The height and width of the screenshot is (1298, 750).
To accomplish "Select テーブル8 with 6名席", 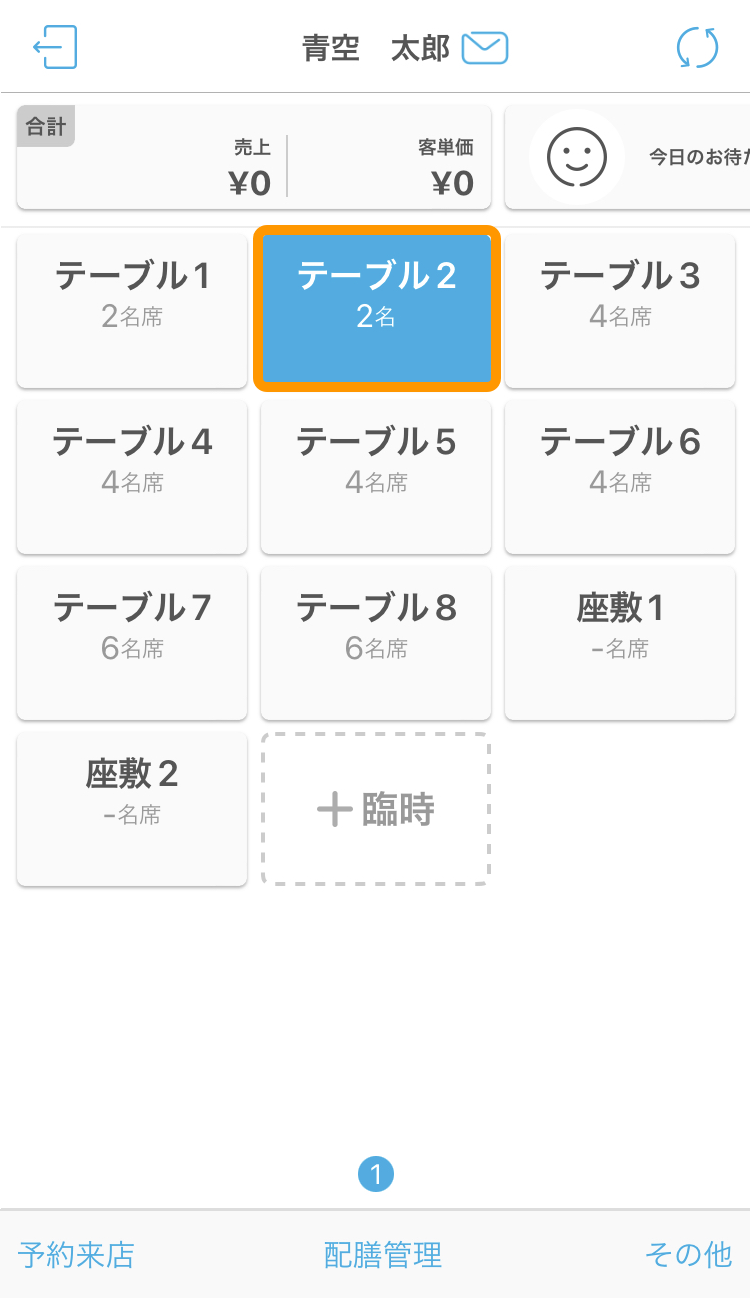I will [x=375, y=643].
